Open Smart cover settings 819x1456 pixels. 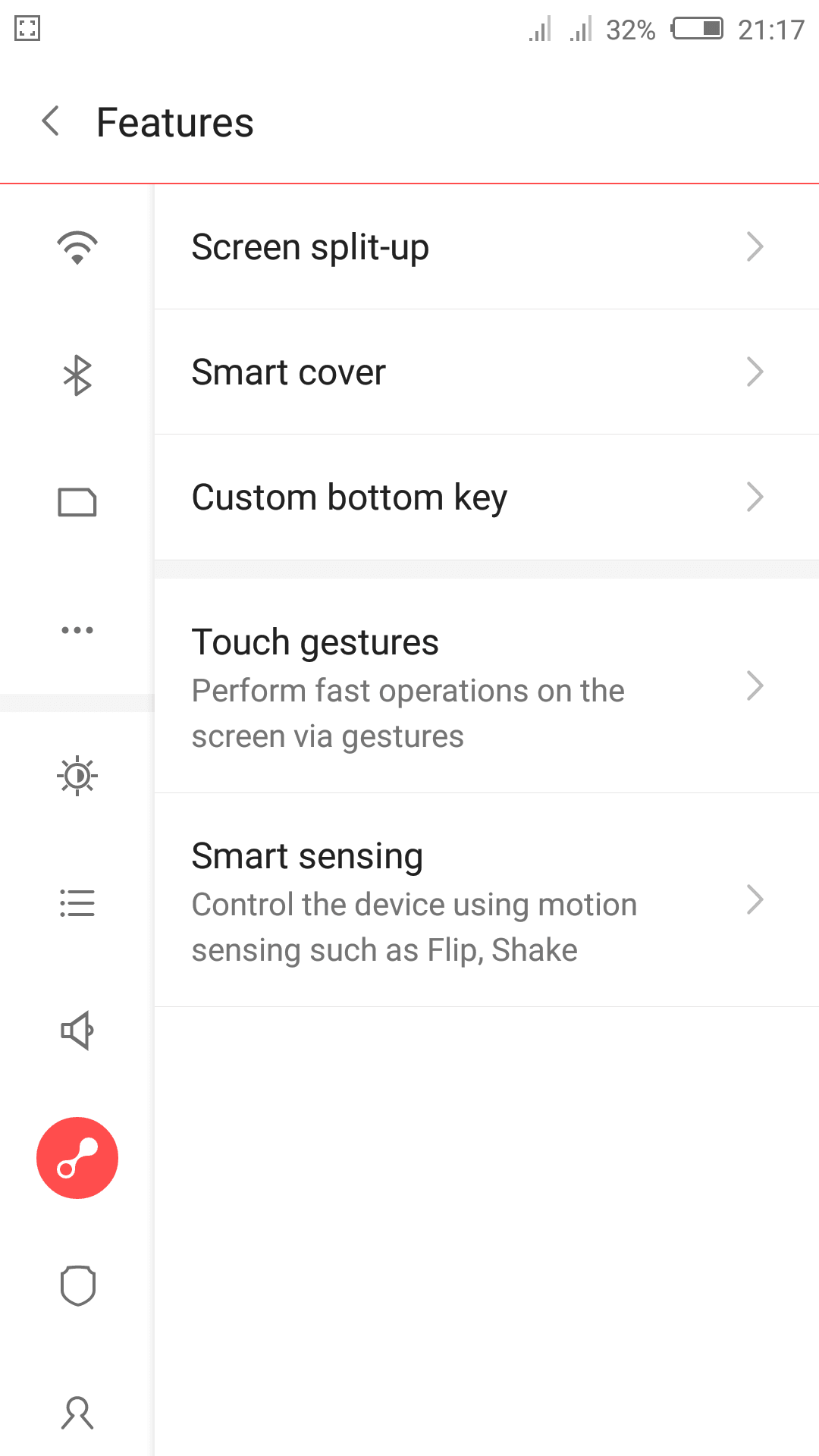click(x=487, y=372)
